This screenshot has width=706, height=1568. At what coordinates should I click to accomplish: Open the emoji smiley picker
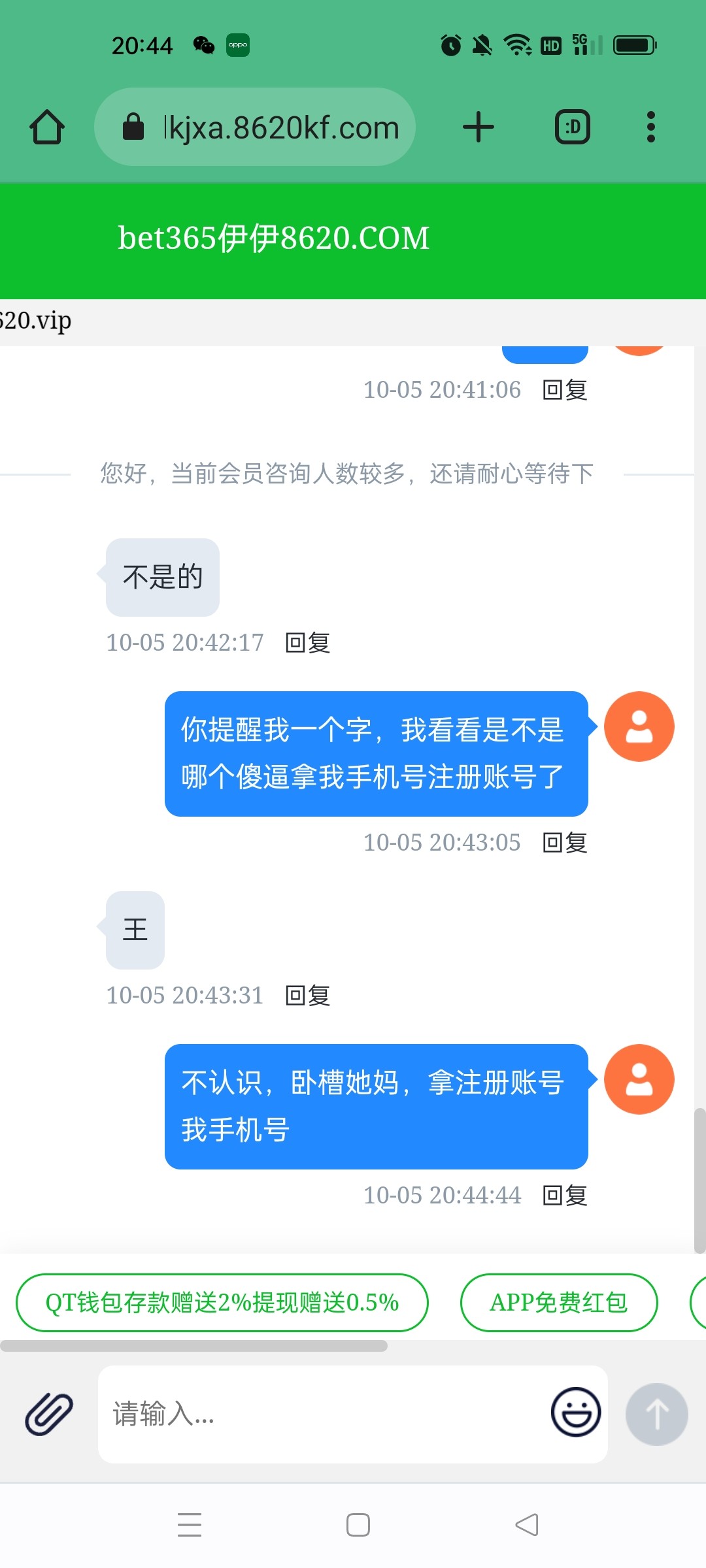(x=575, y=1413)
